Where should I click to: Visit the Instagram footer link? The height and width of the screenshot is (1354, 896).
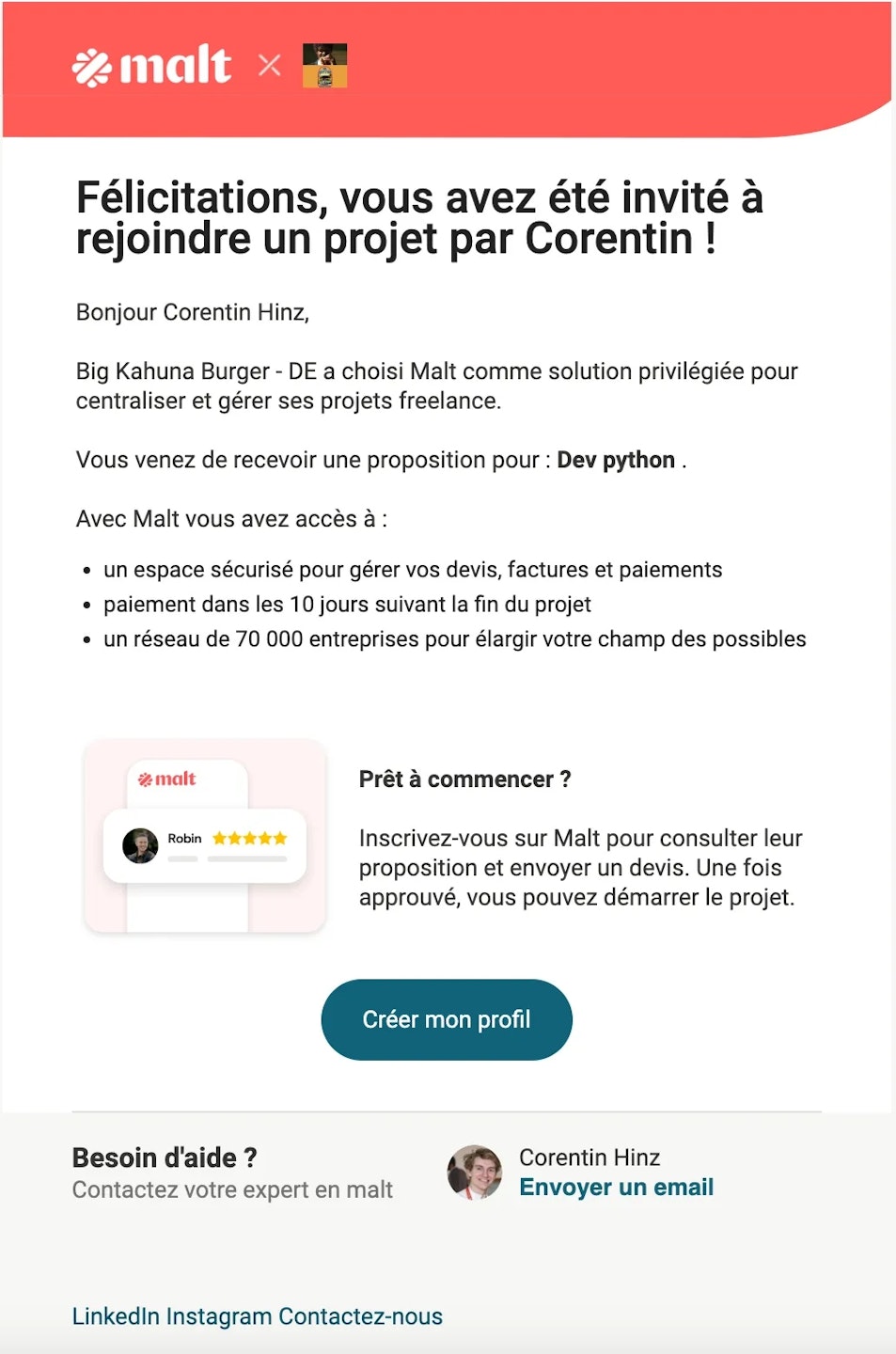pos(218,1316)
